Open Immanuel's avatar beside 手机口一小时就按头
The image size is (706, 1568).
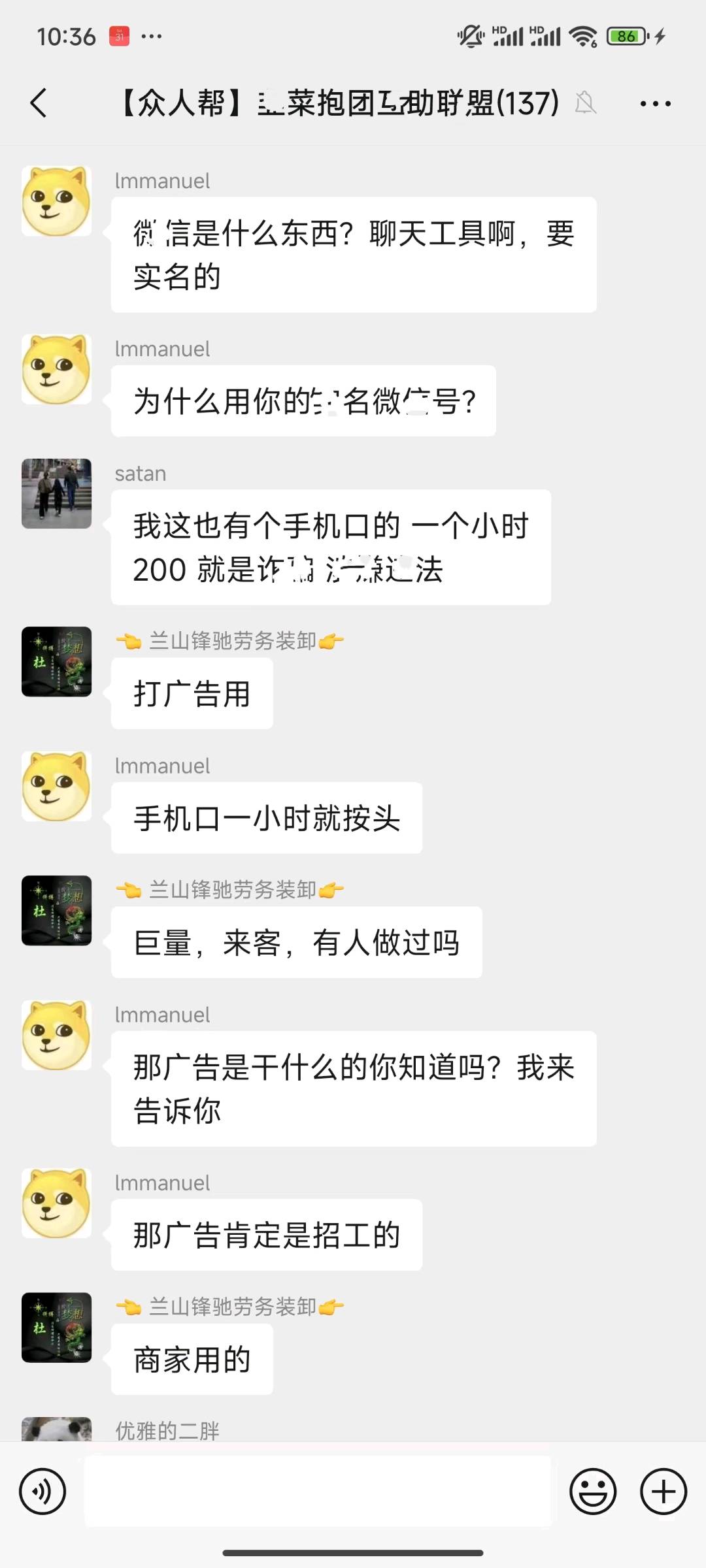57,786
